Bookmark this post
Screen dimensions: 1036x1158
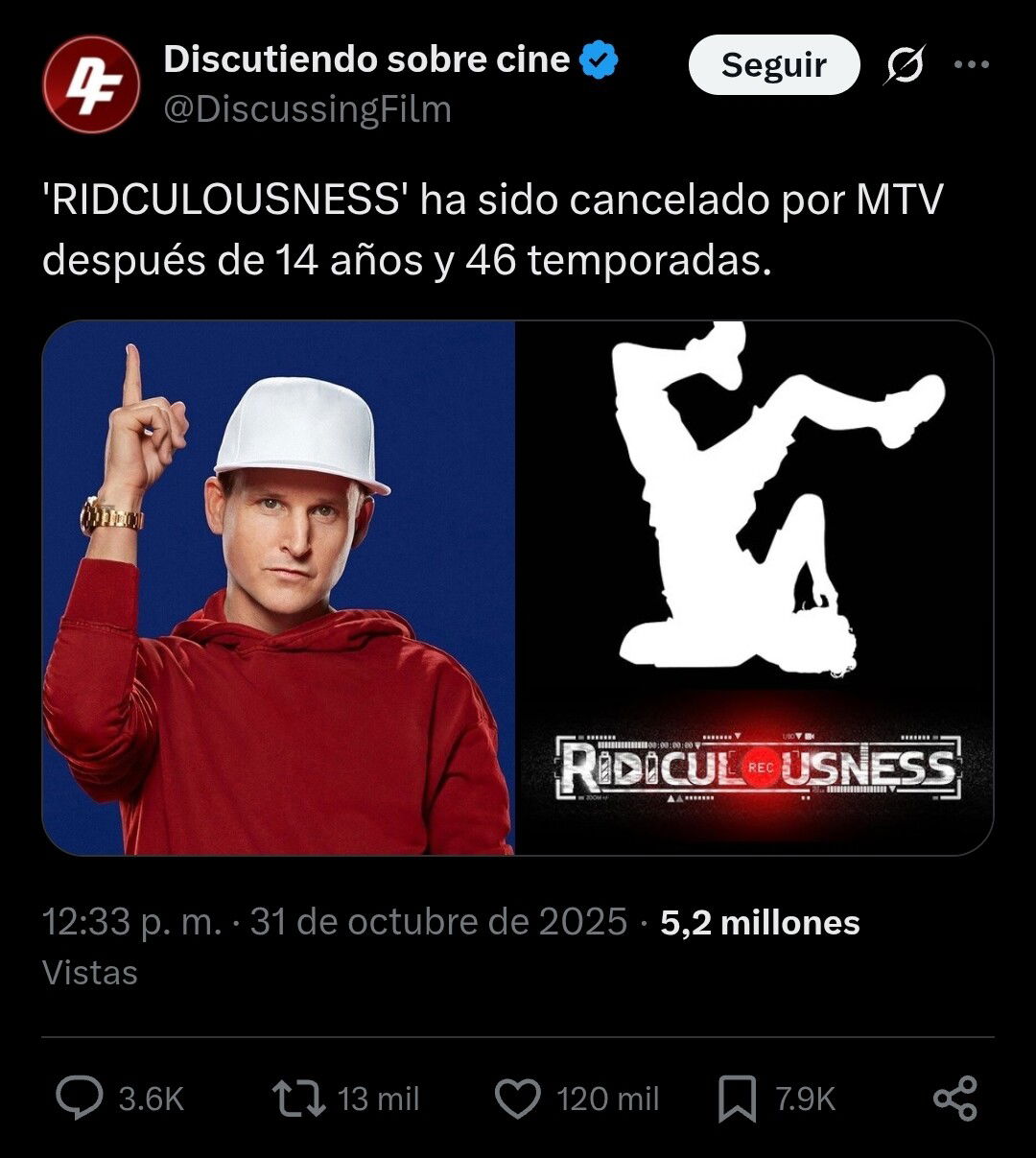(737, 1099)
